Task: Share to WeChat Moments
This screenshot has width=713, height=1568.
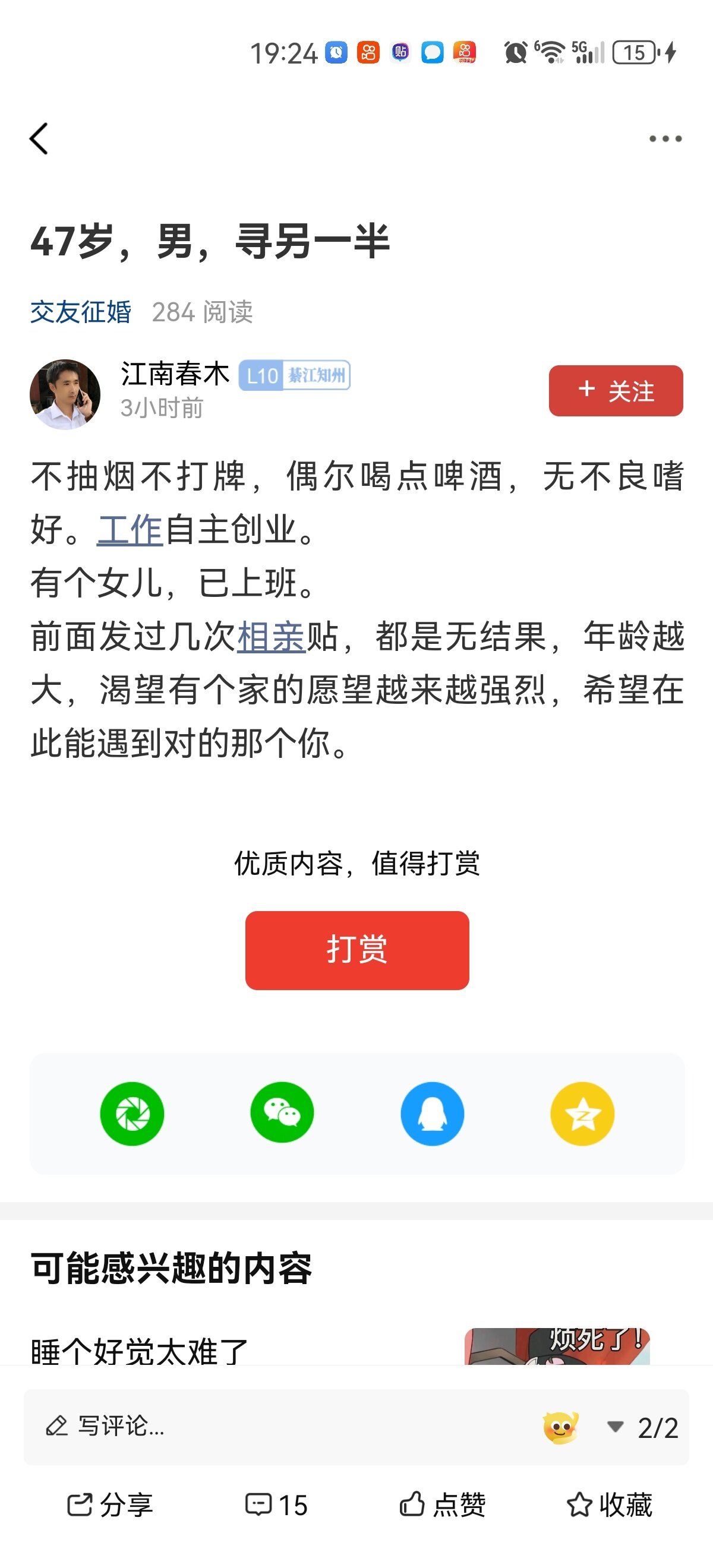Action: pos(132,1113)
